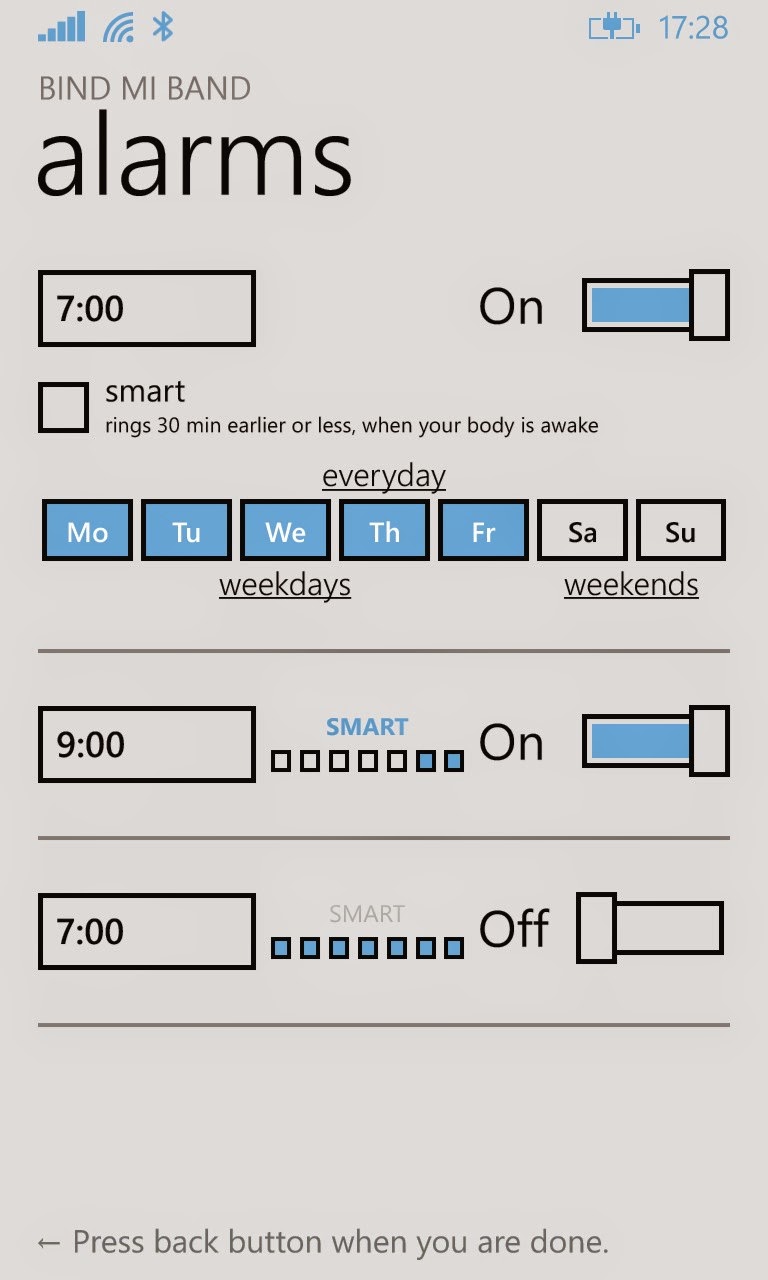Enable the Su day button
This screenshot has height=1280, width=768.
pyautogui.click(x=681, y=531)
